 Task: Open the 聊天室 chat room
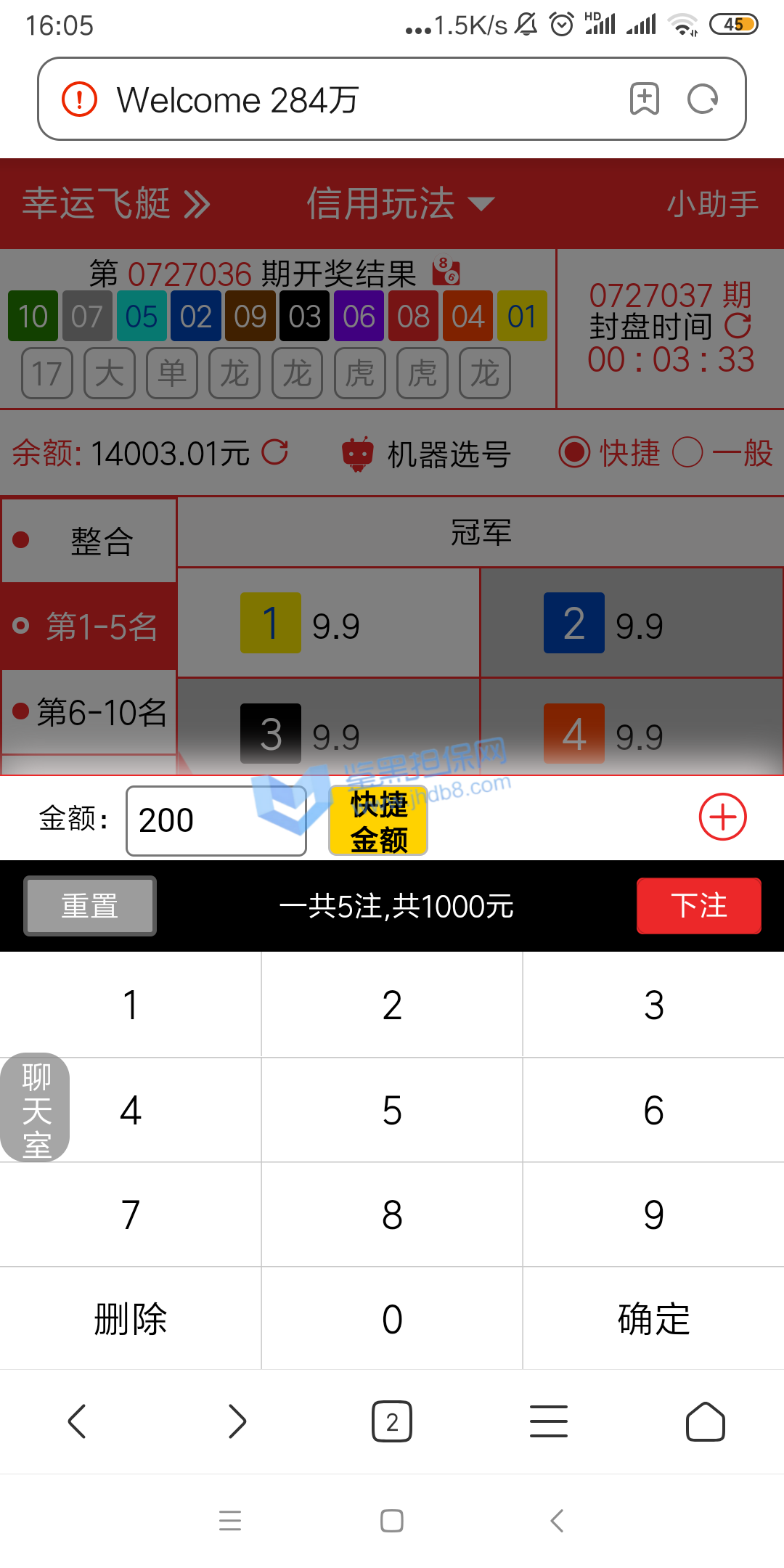click(35, 1108)
